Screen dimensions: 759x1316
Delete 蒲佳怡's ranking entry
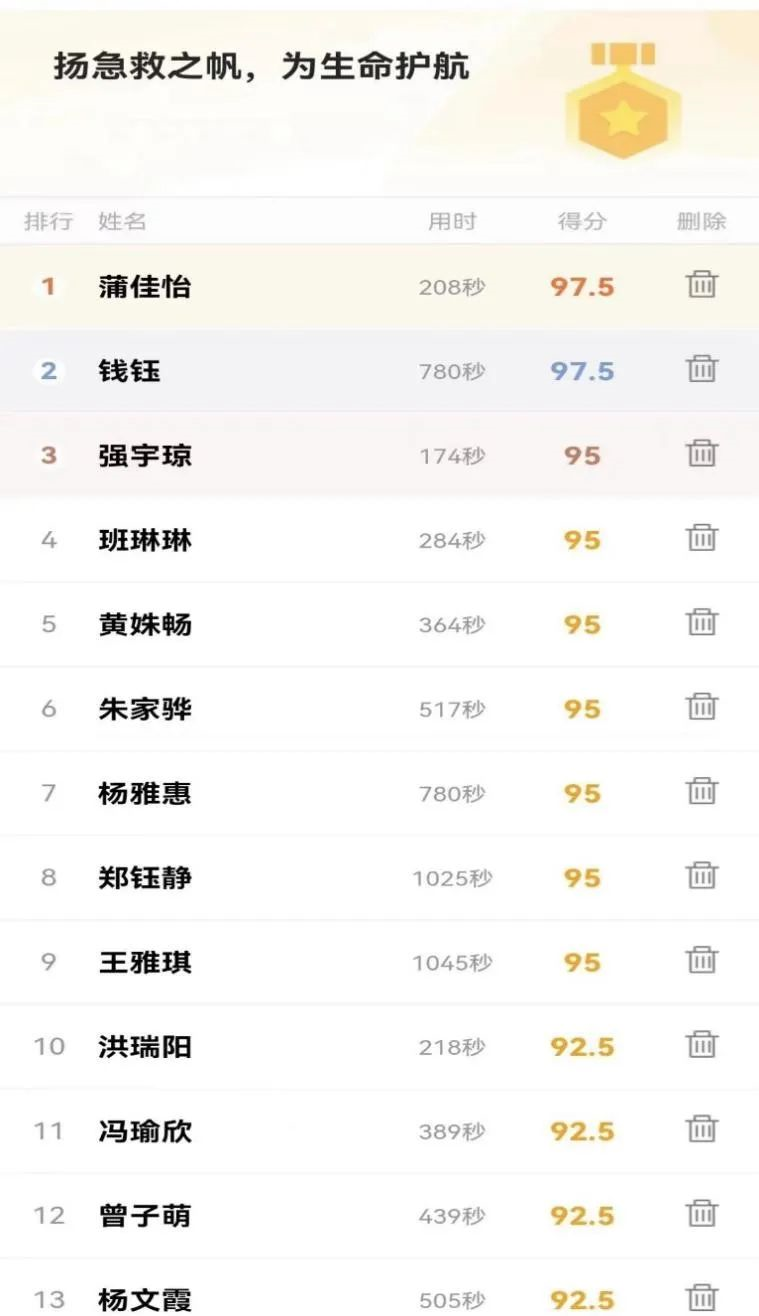point(702,285)
